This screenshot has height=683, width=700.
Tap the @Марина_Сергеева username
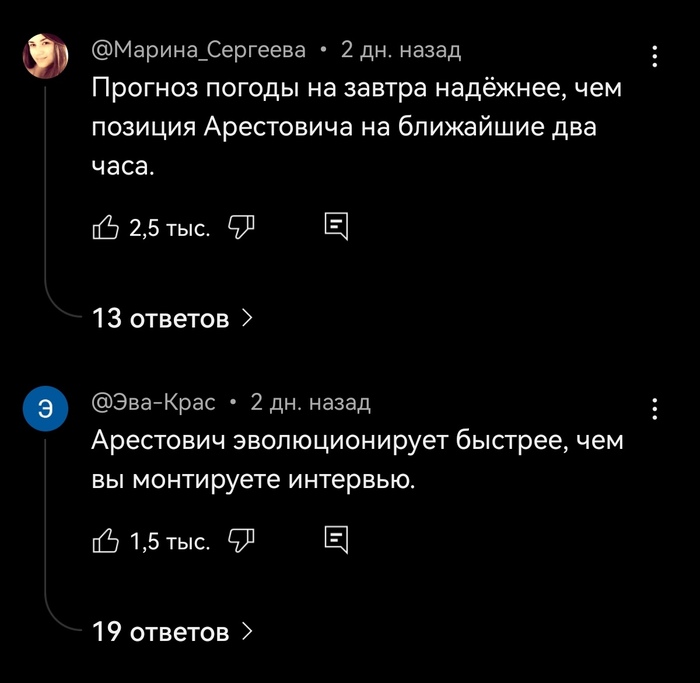coord(199,49)
